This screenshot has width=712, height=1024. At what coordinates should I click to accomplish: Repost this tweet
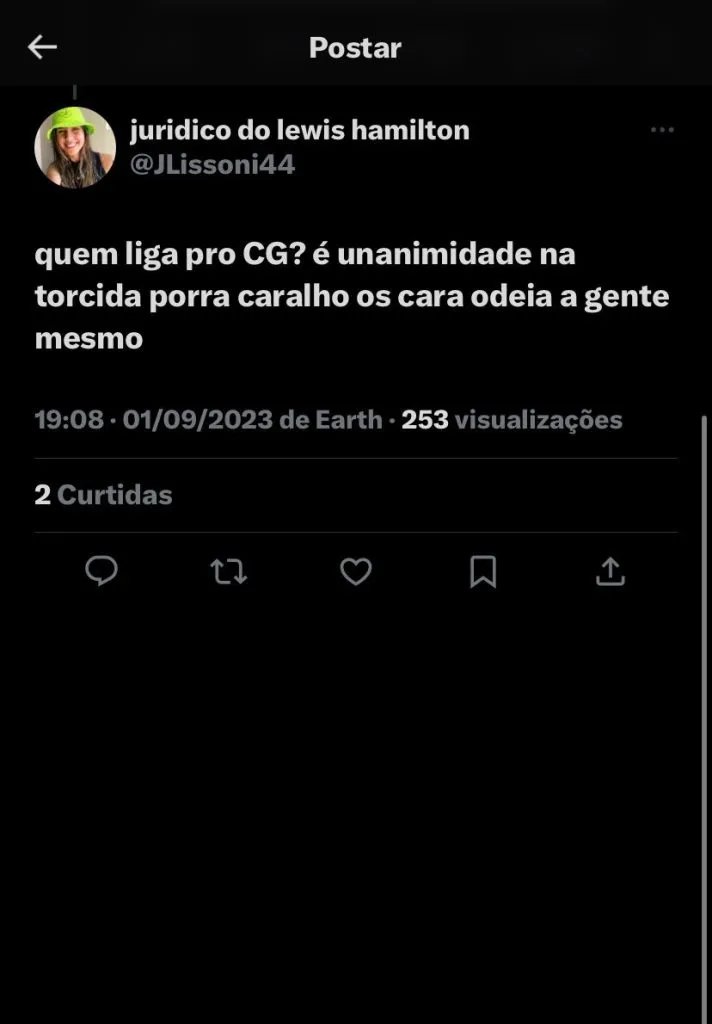pos(229,571)
